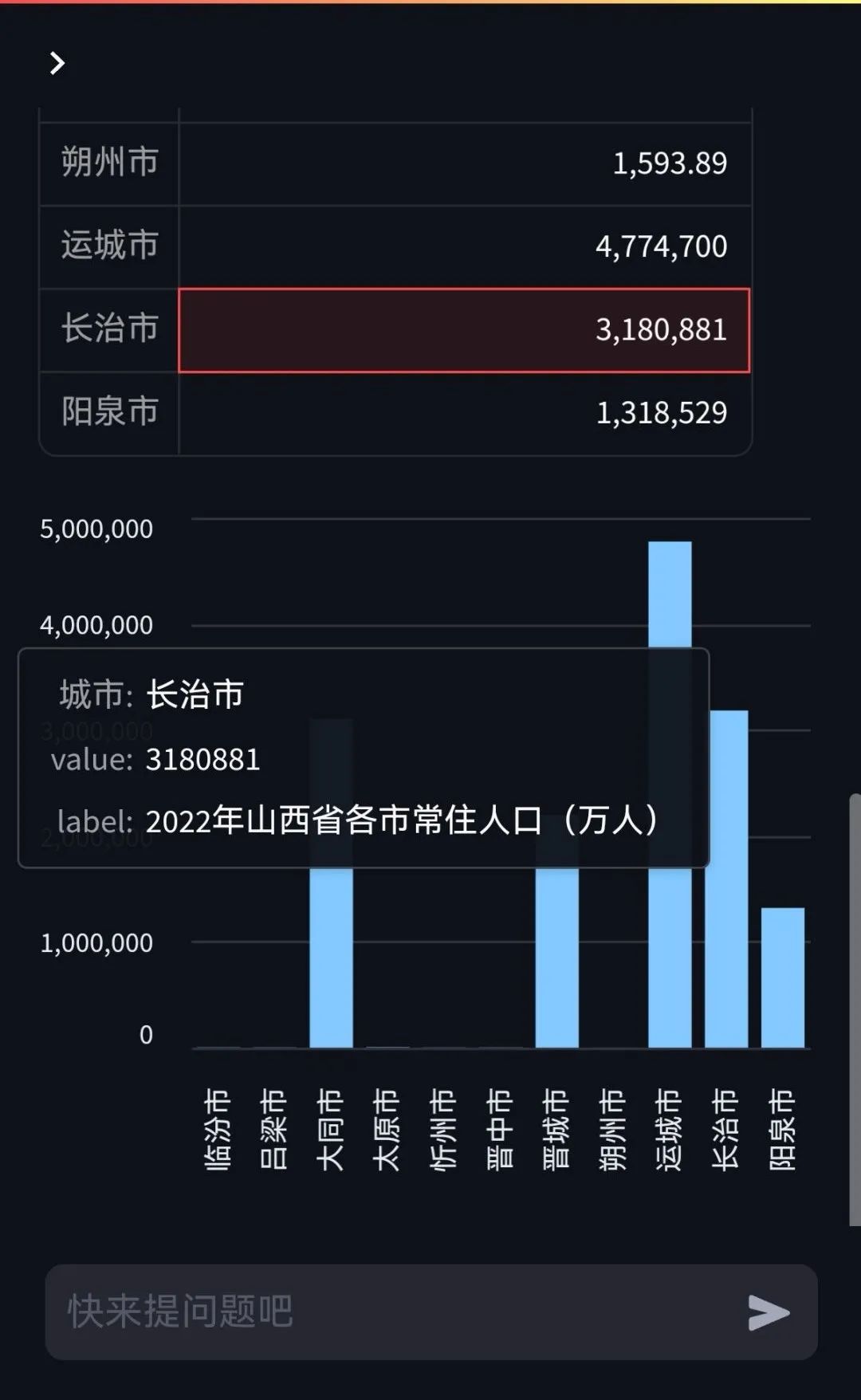Expand the sidebar with the chevron arrow
Image resolution: width=861 pixels, height=1400 pixels.
point(57,63)
